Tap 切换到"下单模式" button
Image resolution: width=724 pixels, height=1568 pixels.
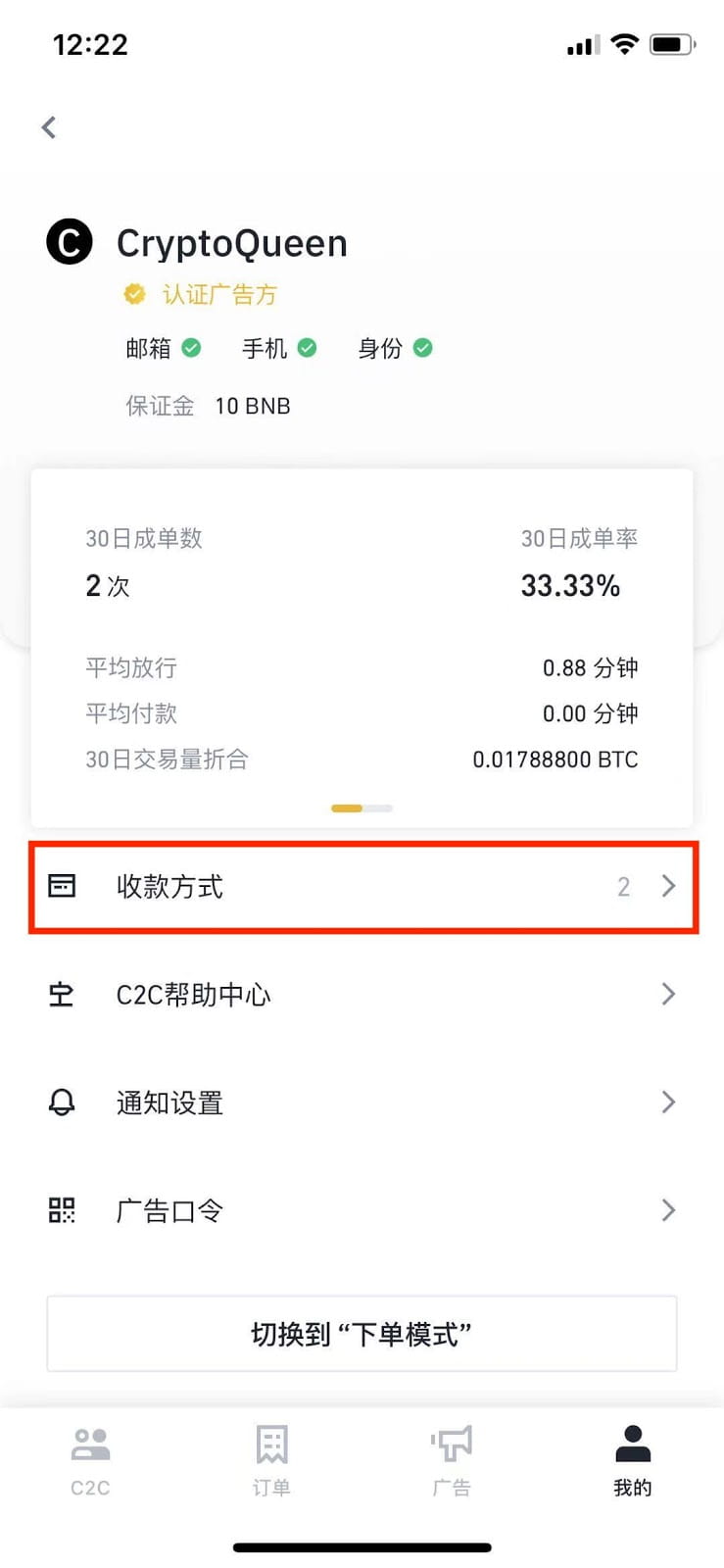(362, 1334)
